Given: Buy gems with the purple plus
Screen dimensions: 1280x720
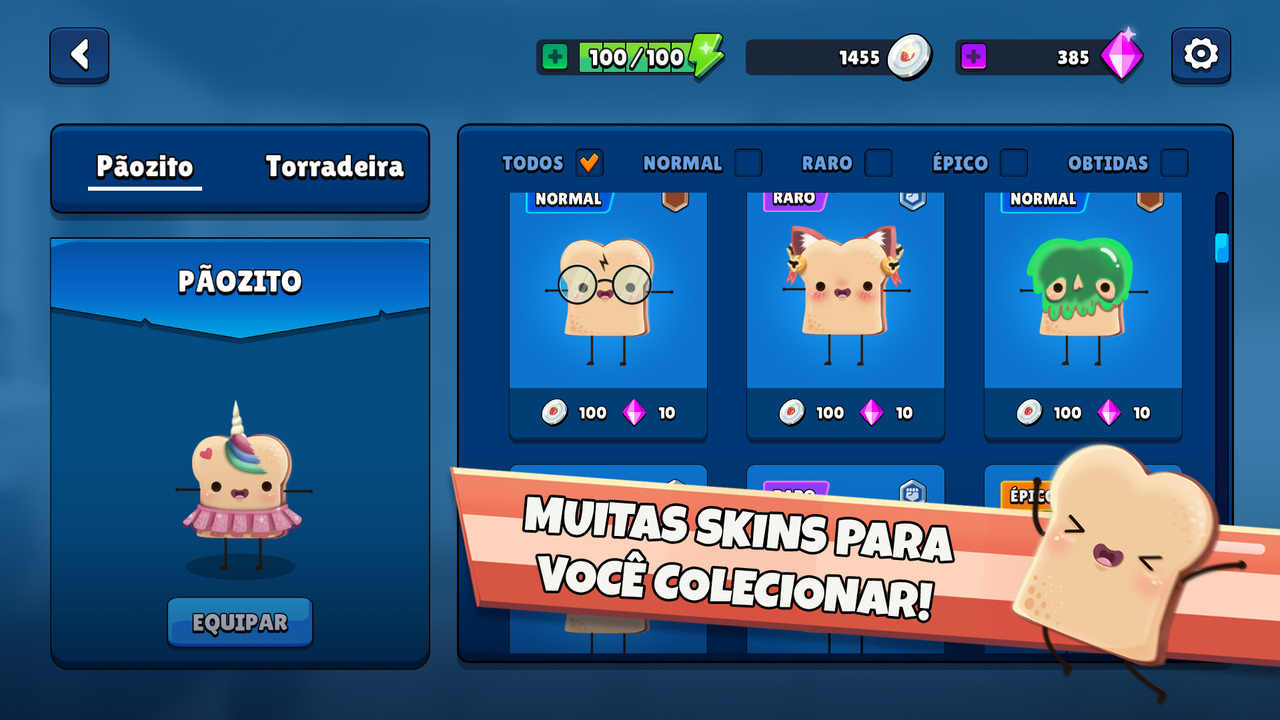Looking at the screenshot, I should point(973,57).
